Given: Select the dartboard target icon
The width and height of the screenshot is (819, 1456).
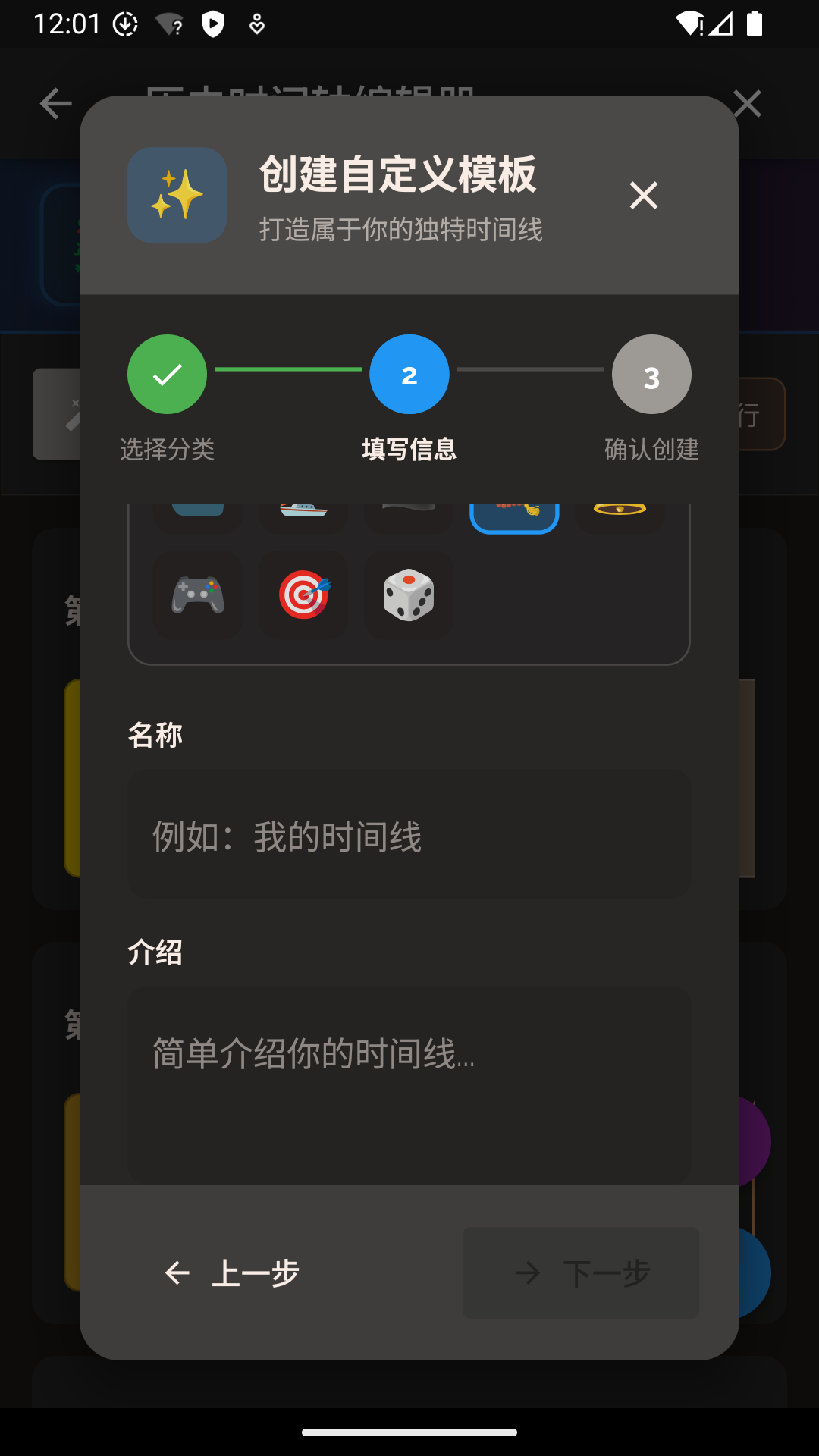Looking at the screenshot, I should (303, 596).
